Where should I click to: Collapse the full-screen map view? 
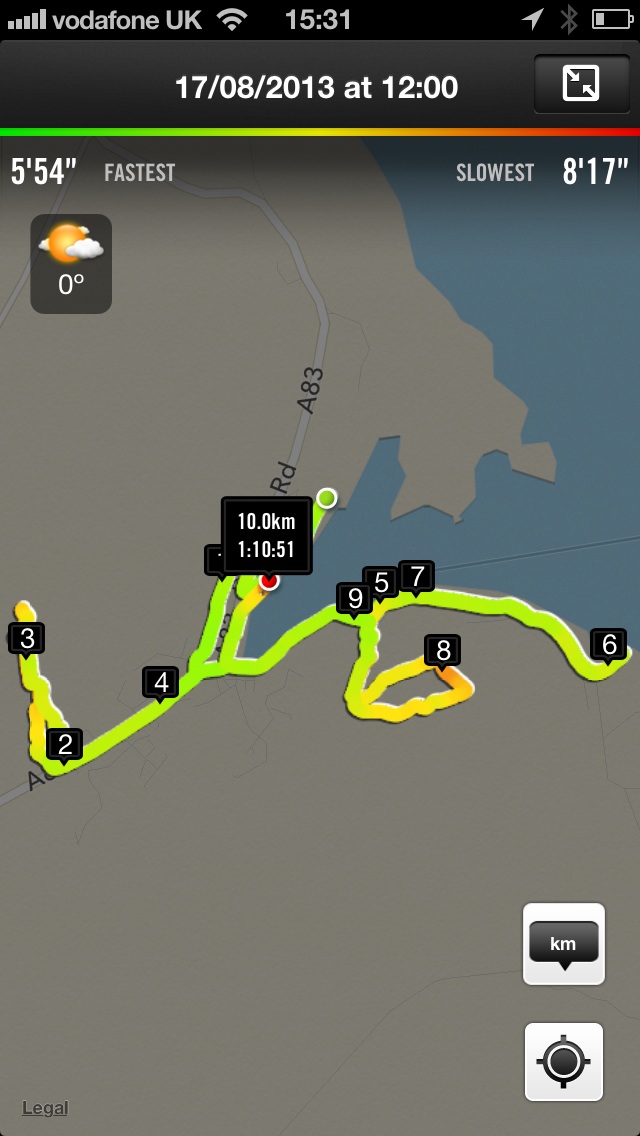[x=581, y=85]
